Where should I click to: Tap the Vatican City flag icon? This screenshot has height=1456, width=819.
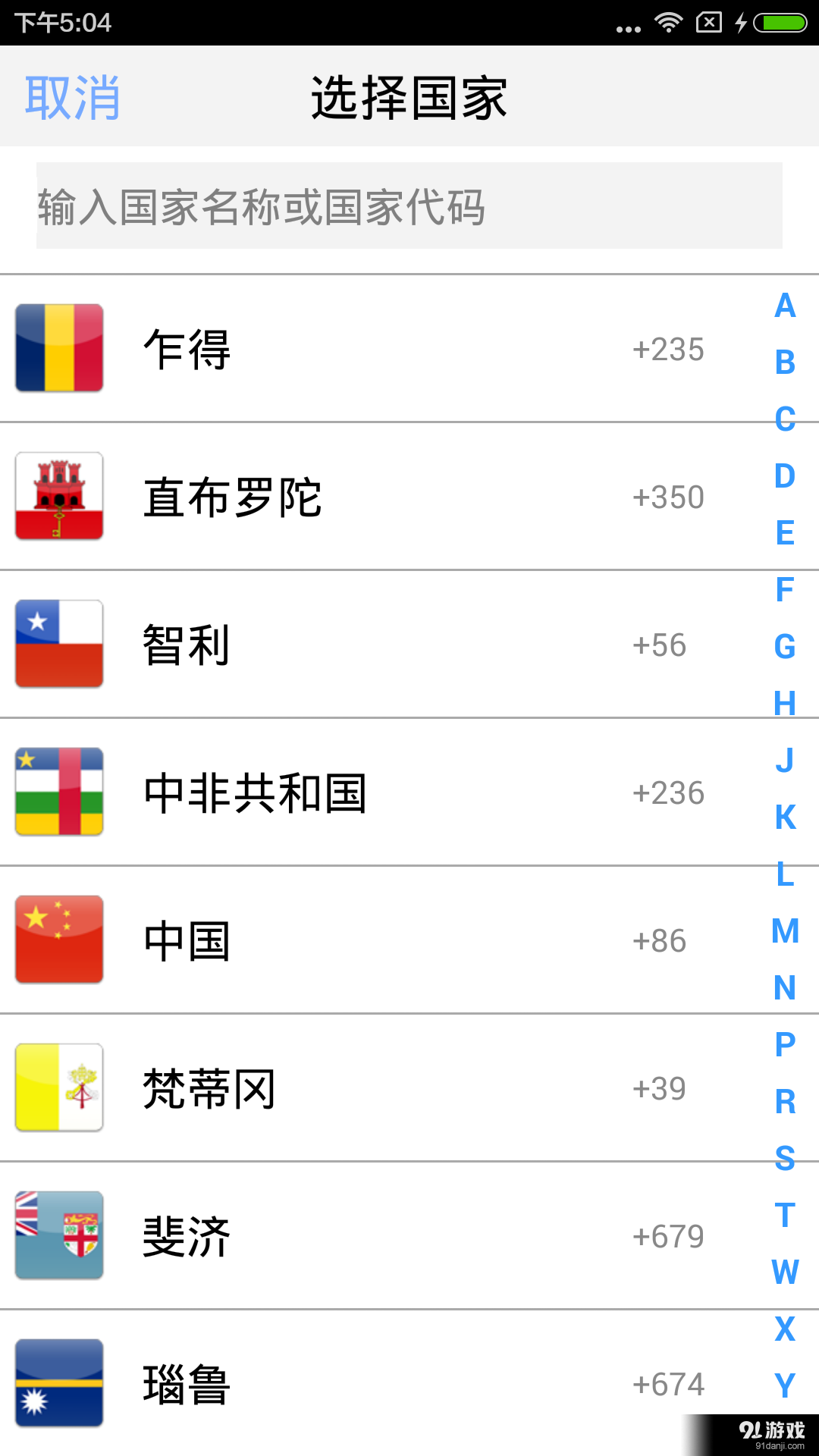(x=59, y=1087)
